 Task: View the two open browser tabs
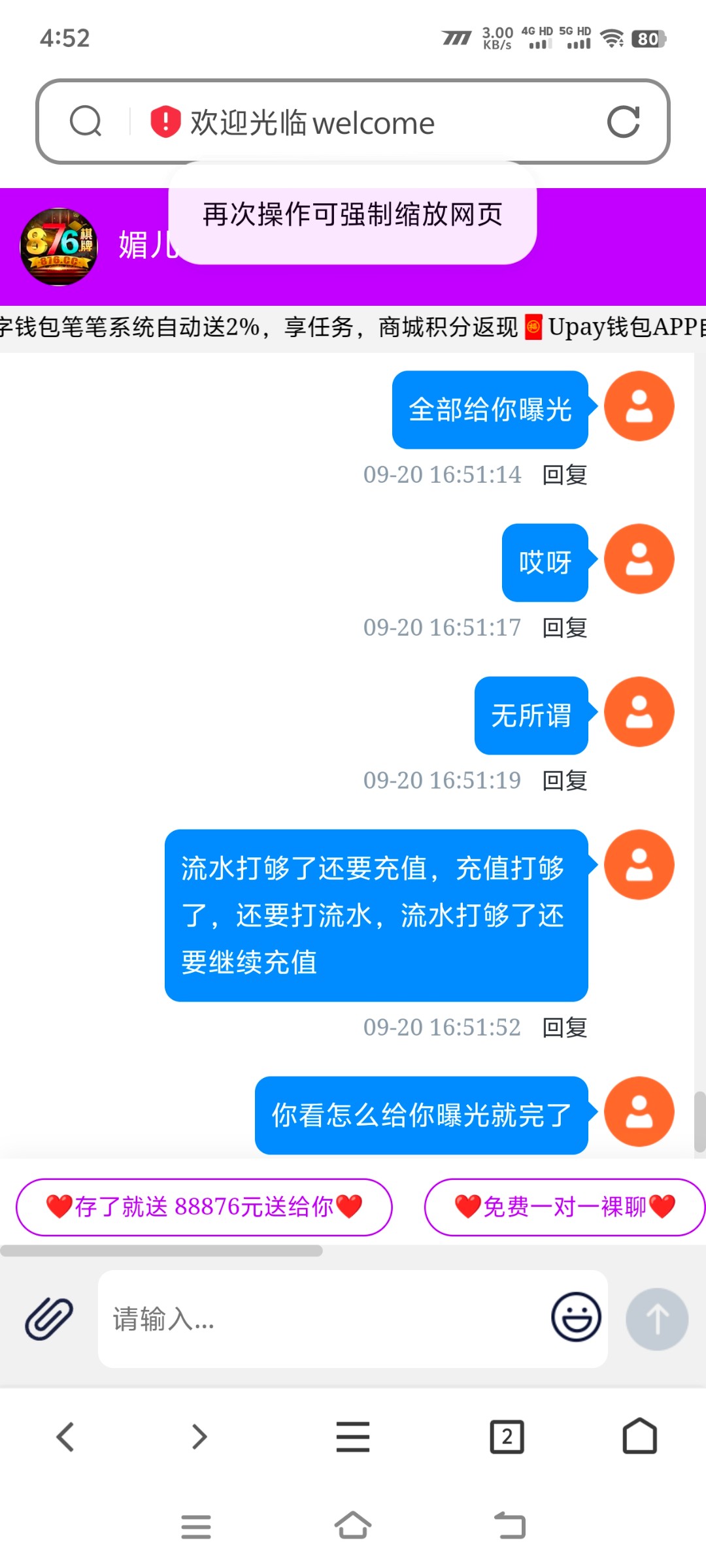coord(507,1437)
